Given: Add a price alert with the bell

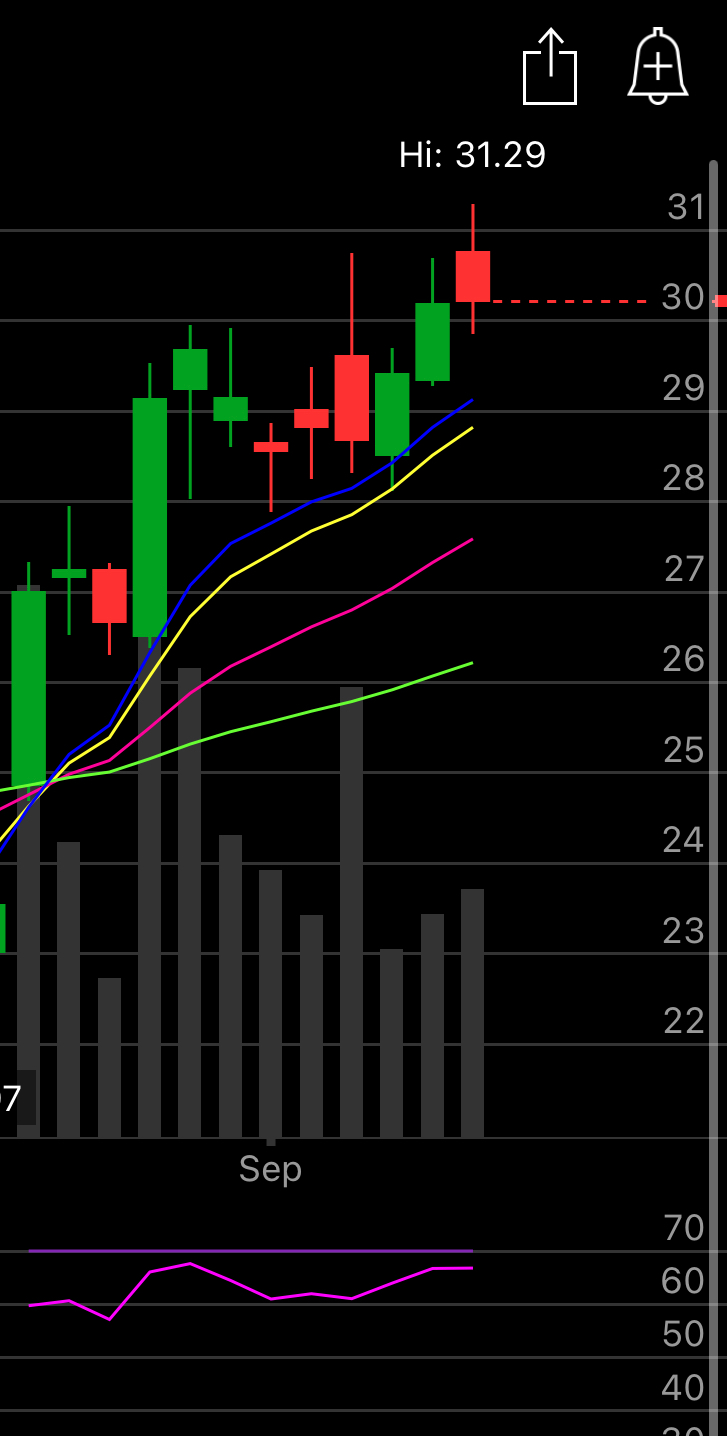Looking at the screenshot, I should click(x=657, y=67).
